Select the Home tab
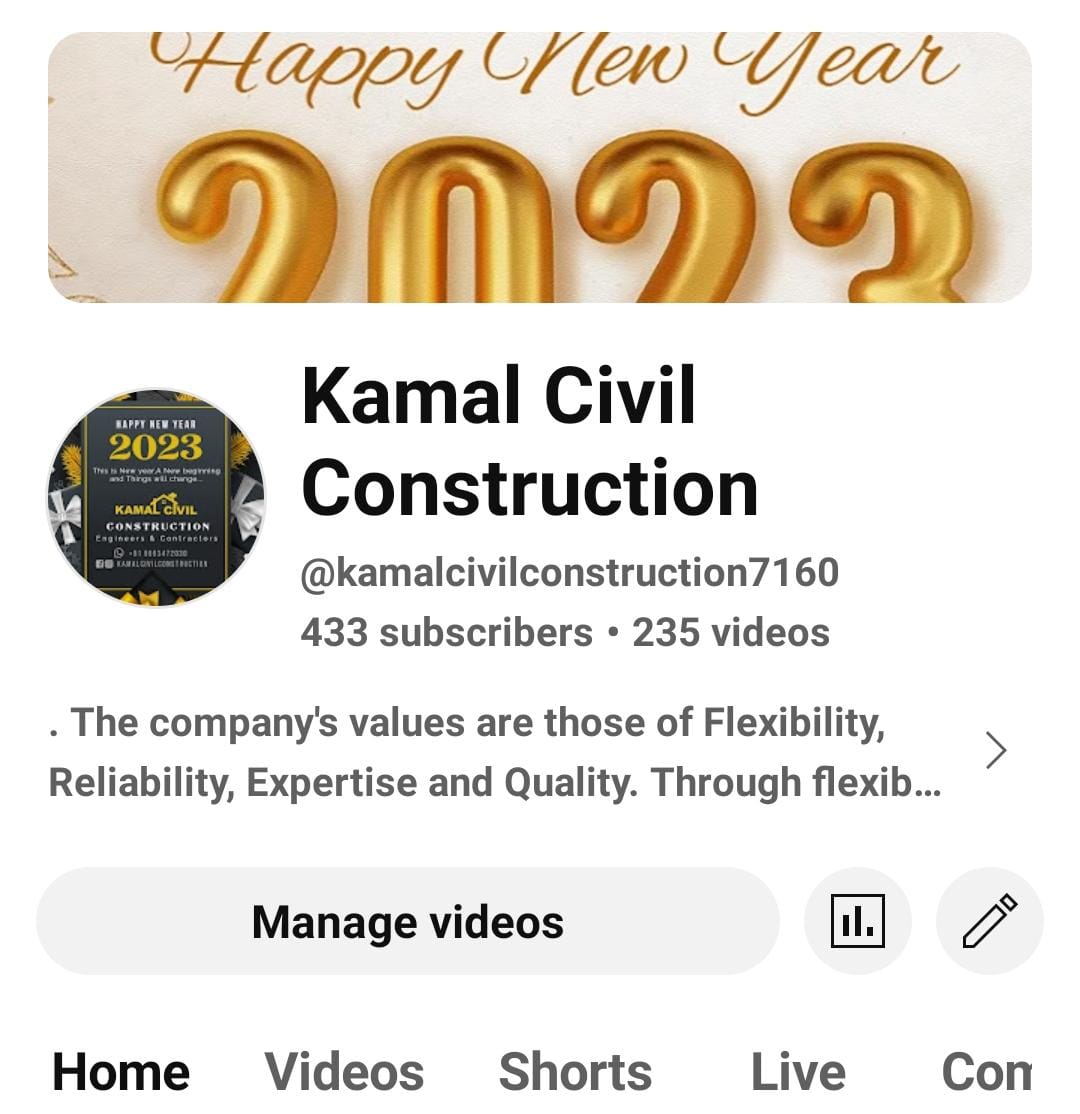Image resolution: width=1080 pixels, height=1114 pixels. [x=121, y=1072]
